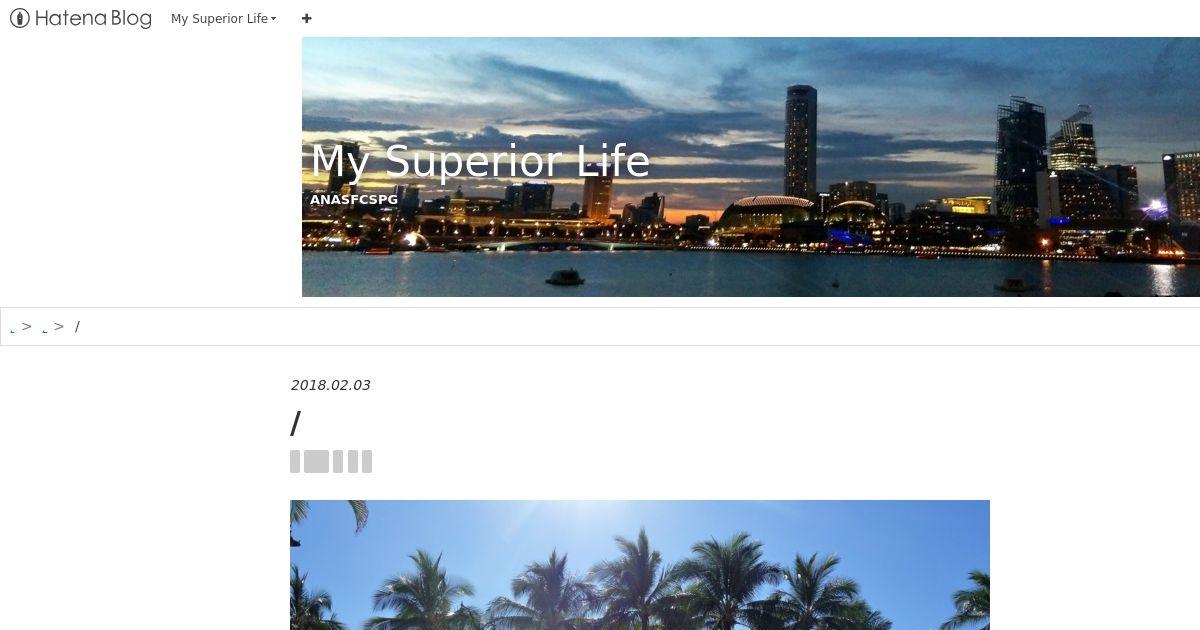
Task: Open the post title link
Action: (x=295, y=424)
